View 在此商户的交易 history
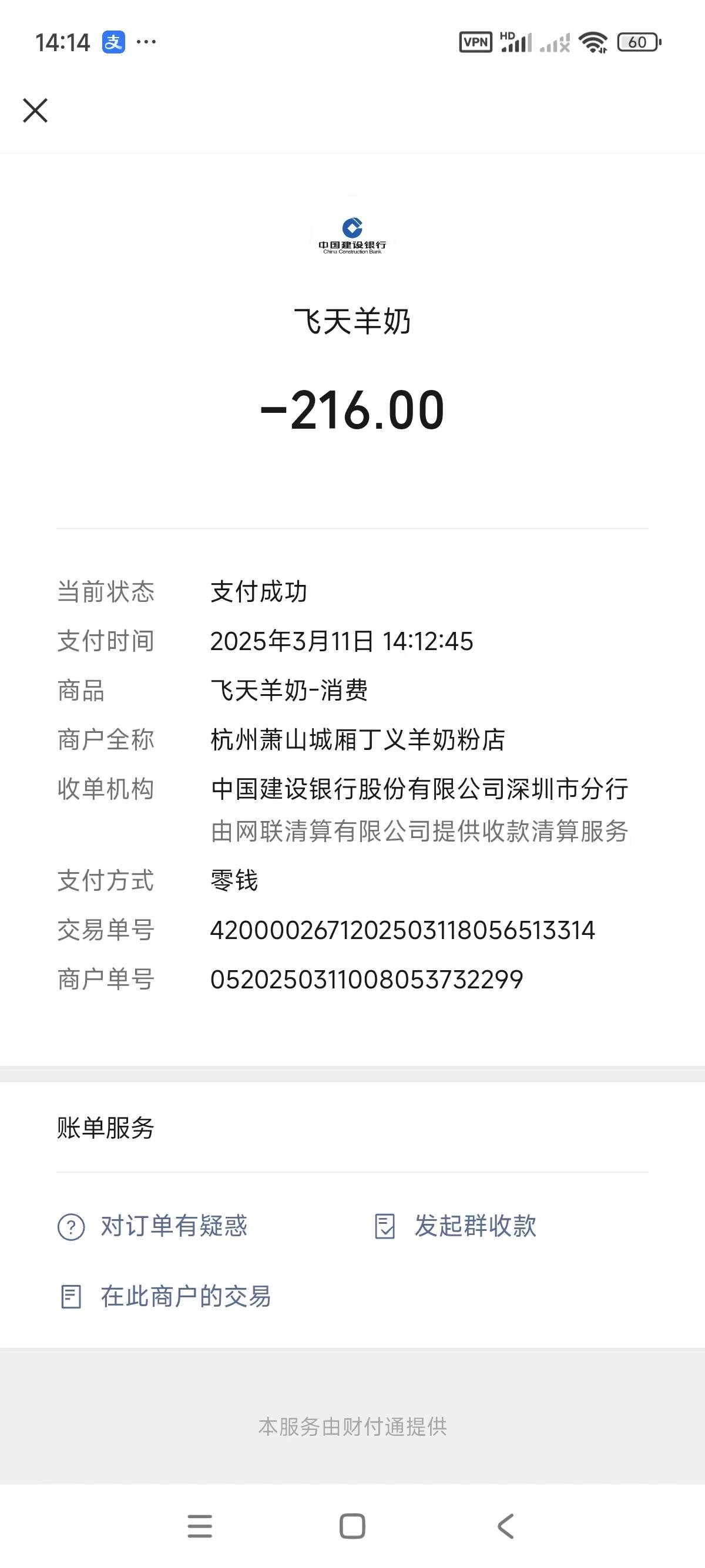Image resolution: width=705 pixels, height=1568 pixels. click(x=185, y=1297)
